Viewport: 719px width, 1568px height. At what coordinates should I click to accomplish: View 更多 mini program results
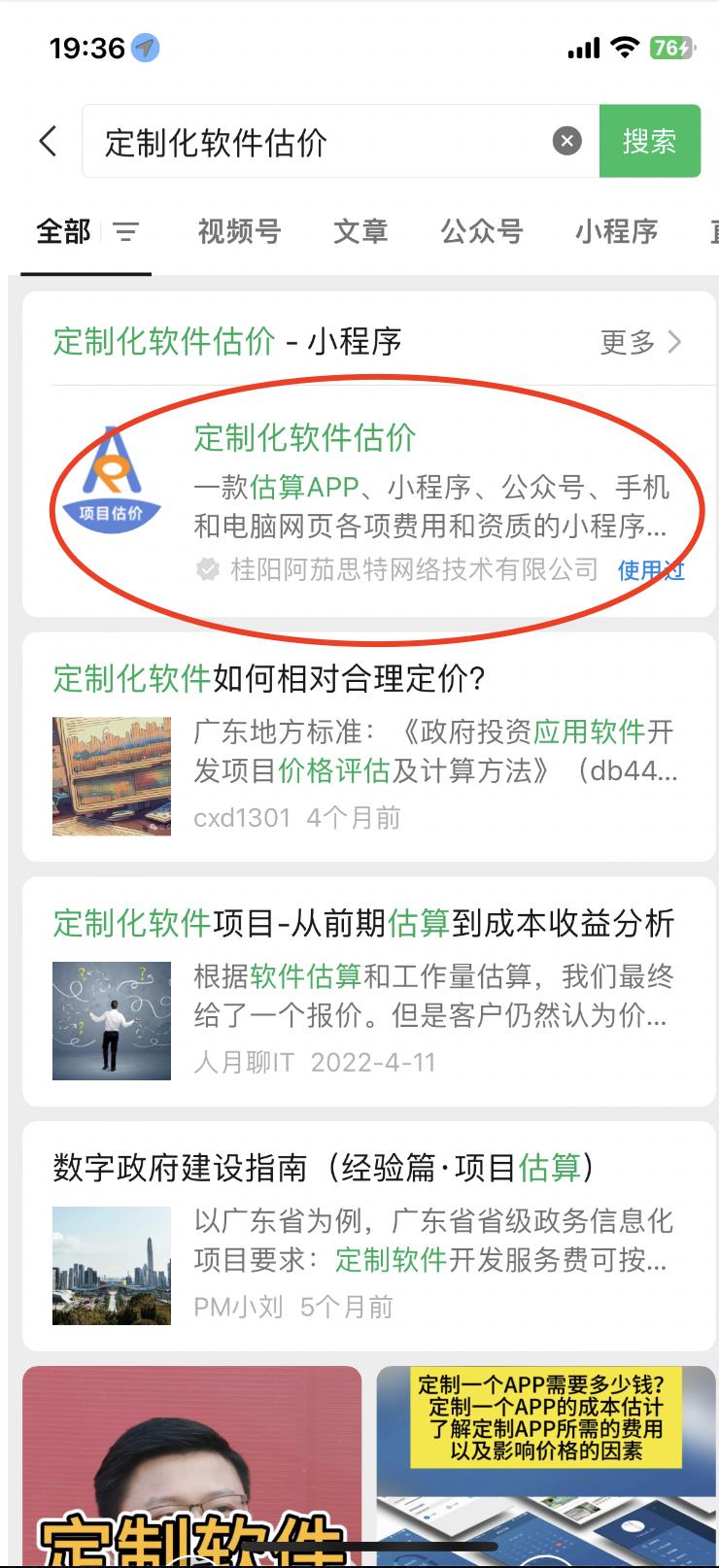point(641,342)
